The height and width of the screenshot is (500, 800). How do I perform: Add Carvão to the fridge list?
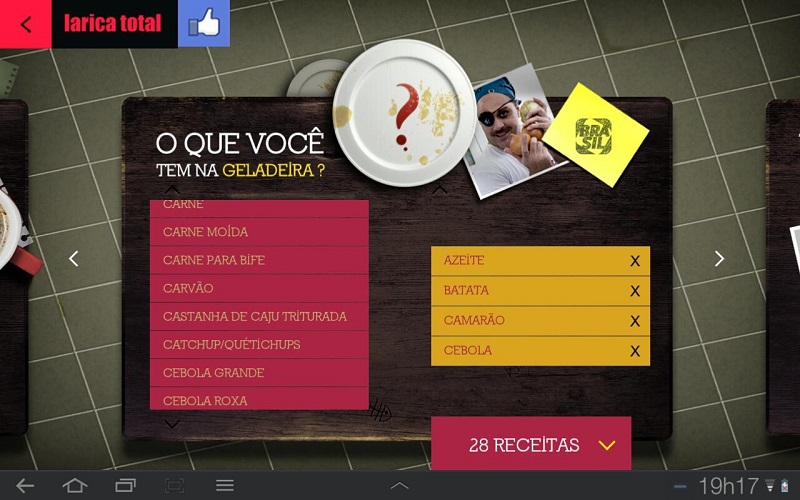tap(259, 288)
